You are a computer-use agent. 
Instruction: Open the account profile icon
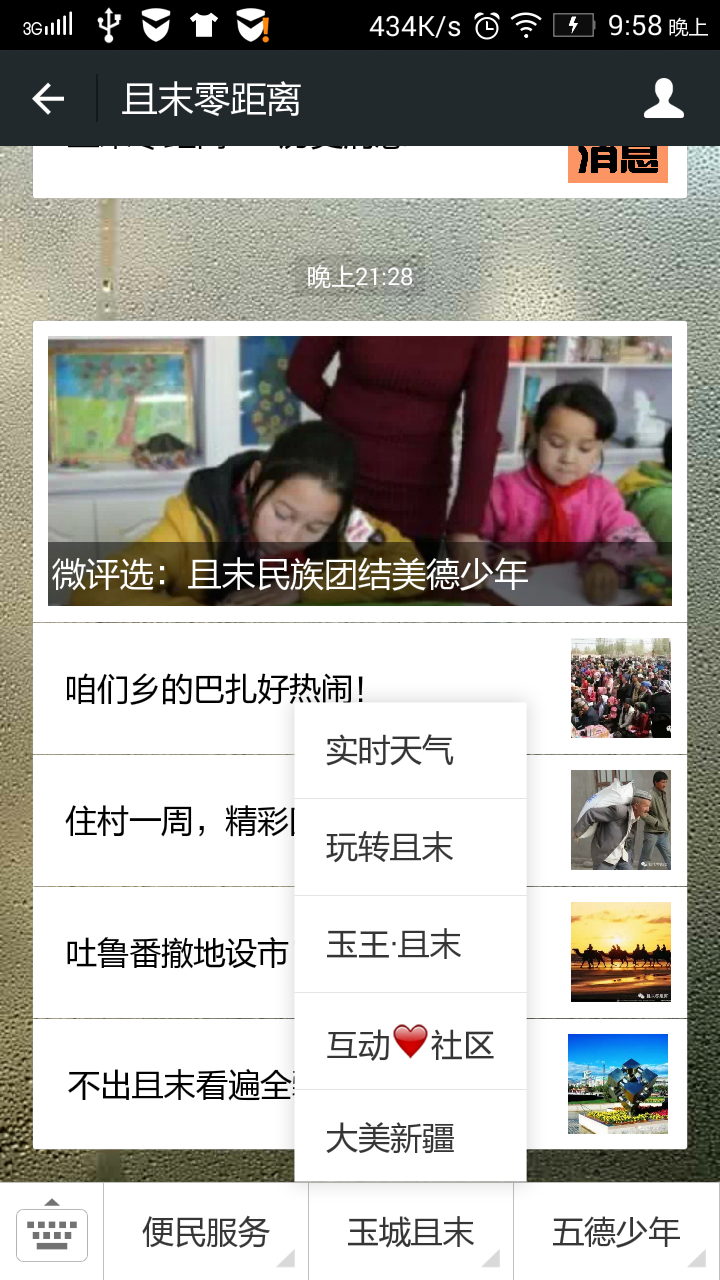pyautogui.click(x=663, y=99)
